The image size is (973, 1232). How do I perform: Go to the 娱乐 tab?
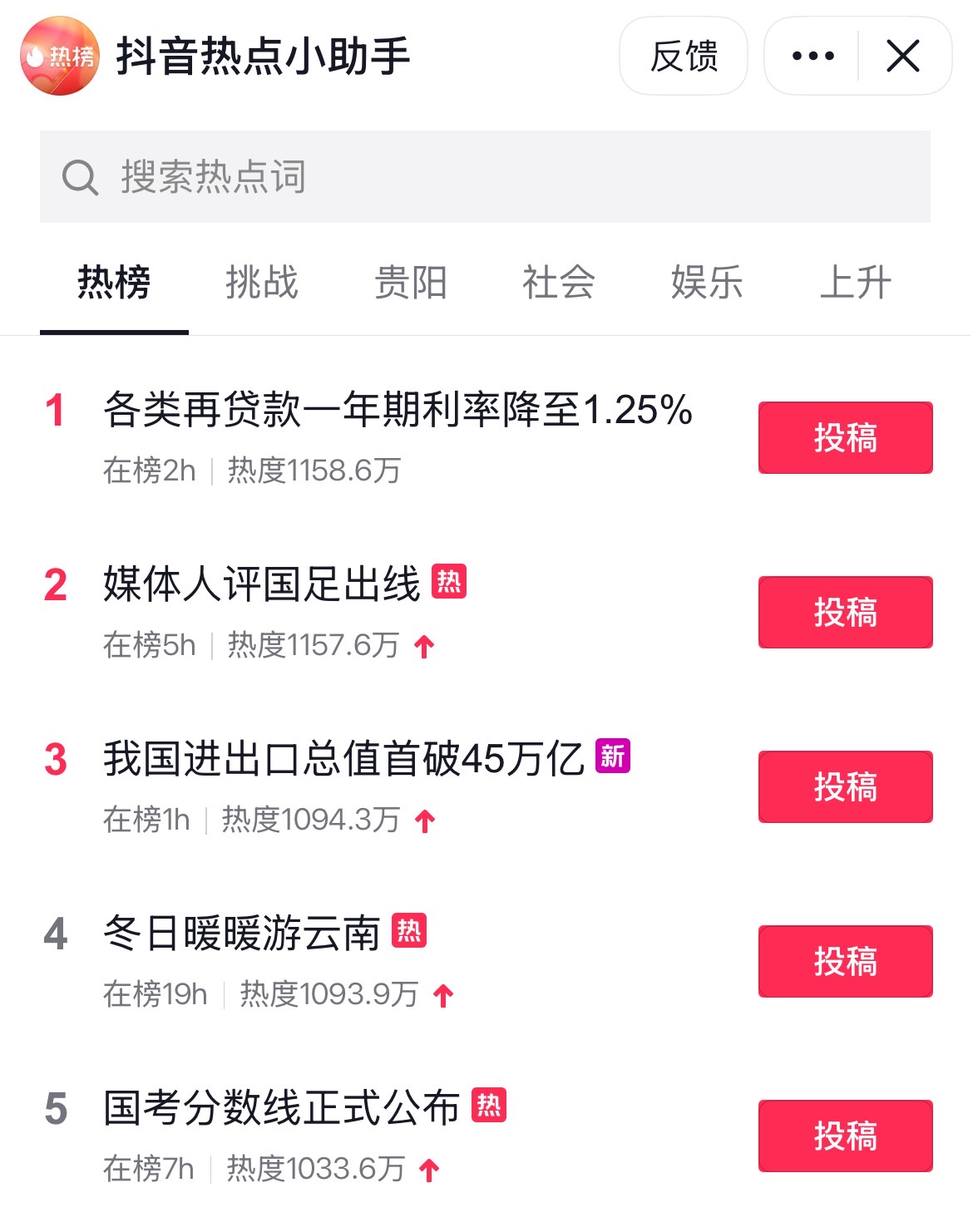click(707, 283)
